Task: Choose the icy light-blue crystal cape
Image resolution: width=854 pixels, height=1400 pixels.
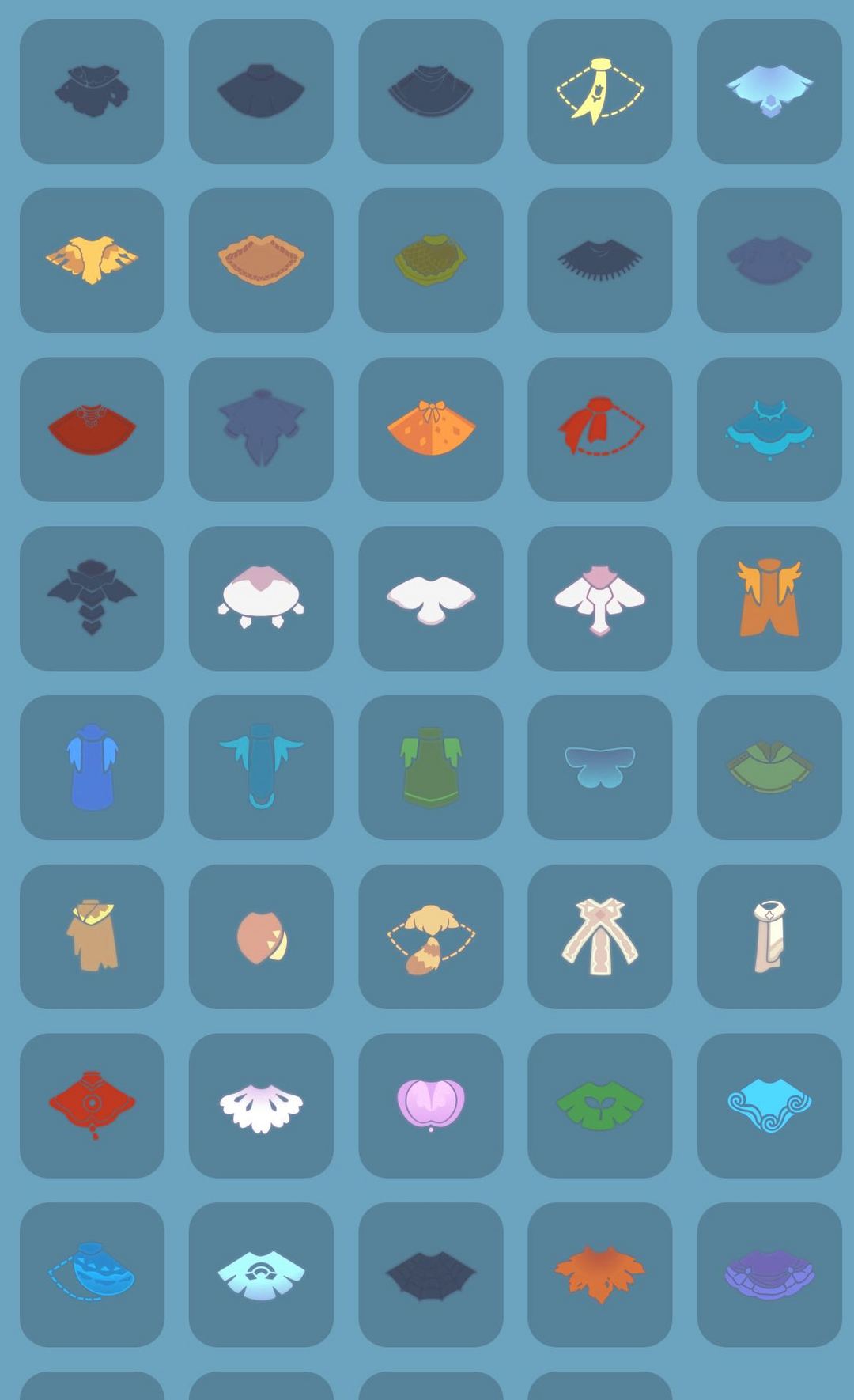Action: (769, 92)
